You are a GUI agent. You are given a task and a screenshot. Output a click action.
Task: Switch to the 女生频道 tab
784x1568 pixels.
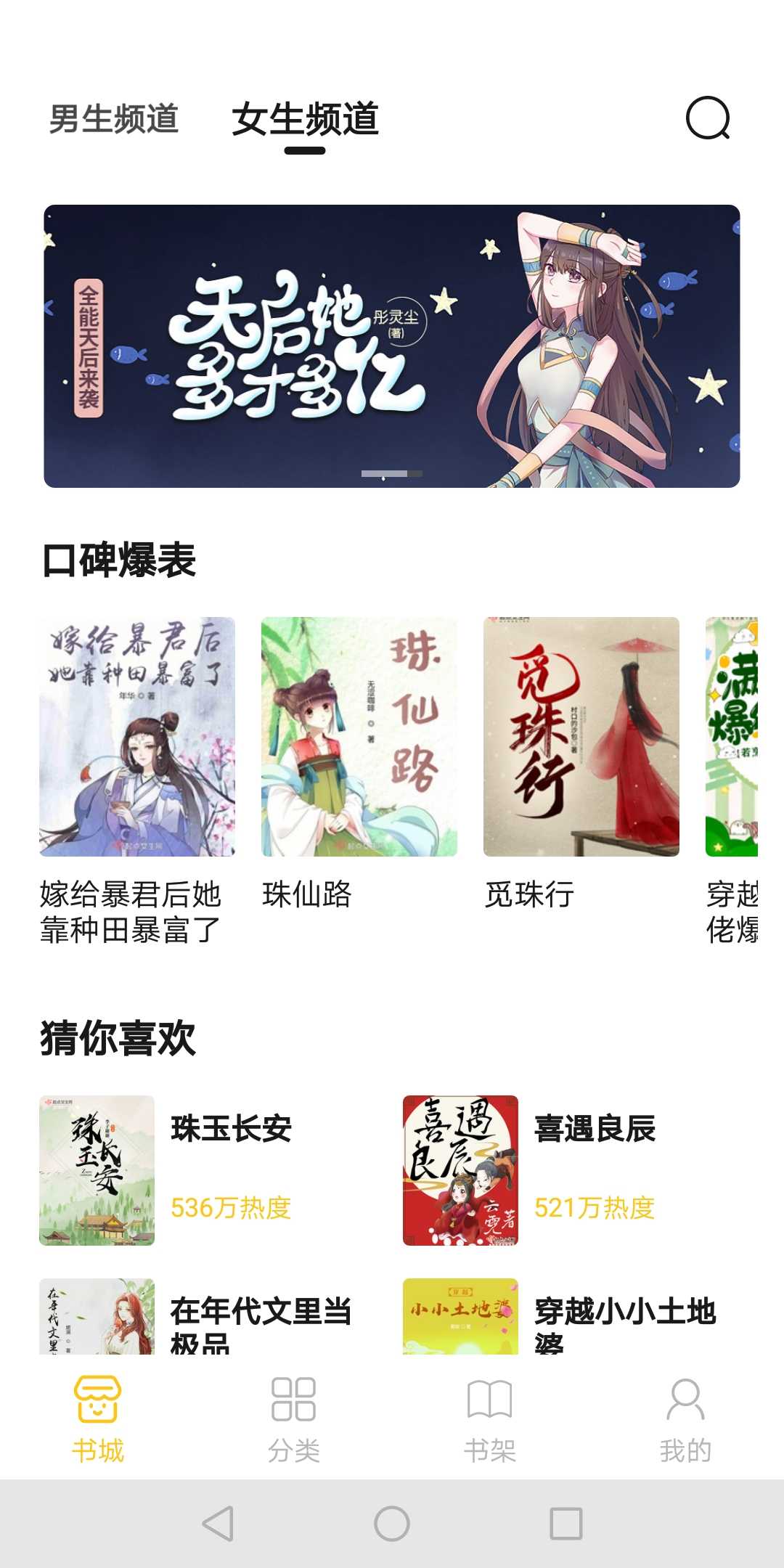click(x=306, y=120)
